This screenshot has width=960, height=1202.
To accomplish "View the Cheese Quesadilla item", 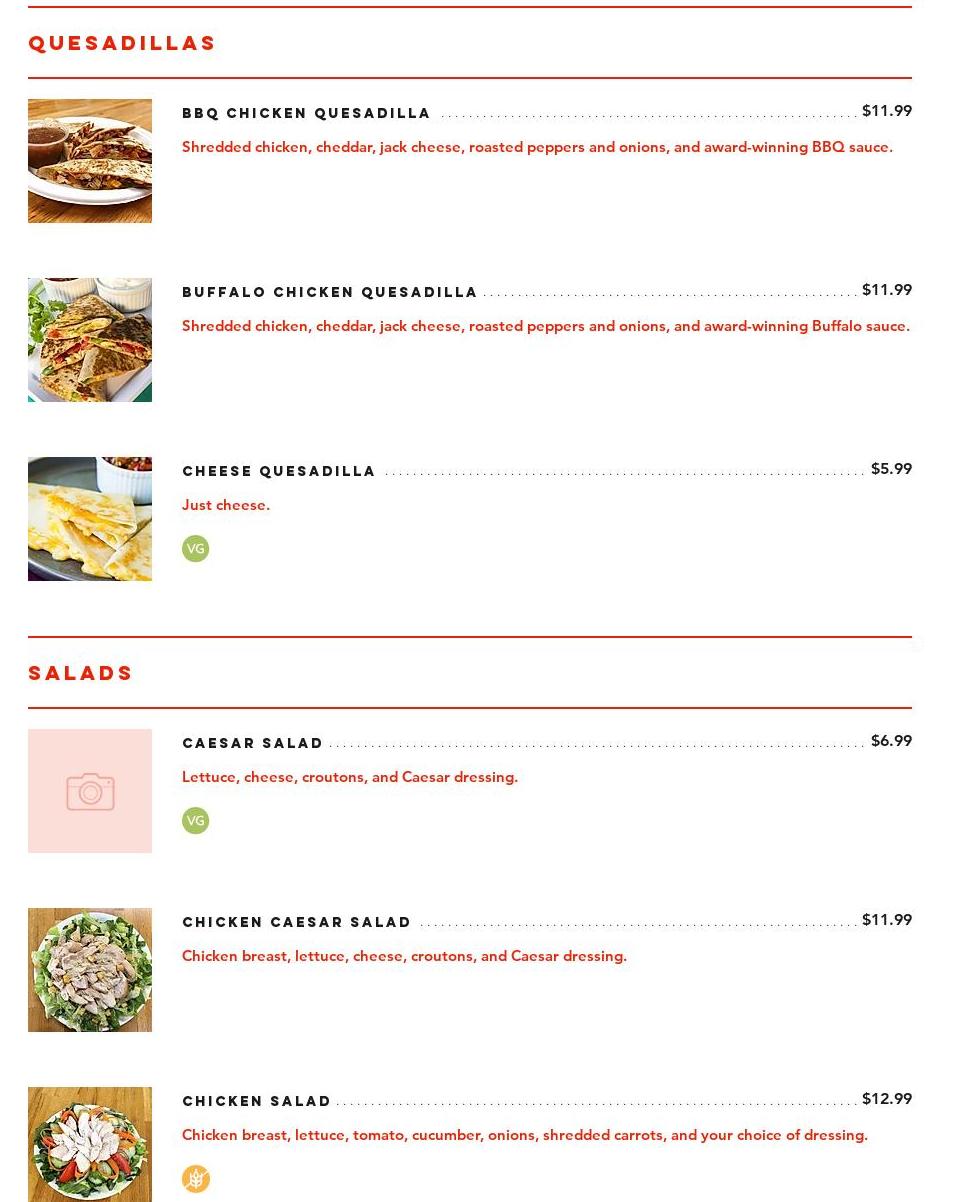I will [279, 471].
